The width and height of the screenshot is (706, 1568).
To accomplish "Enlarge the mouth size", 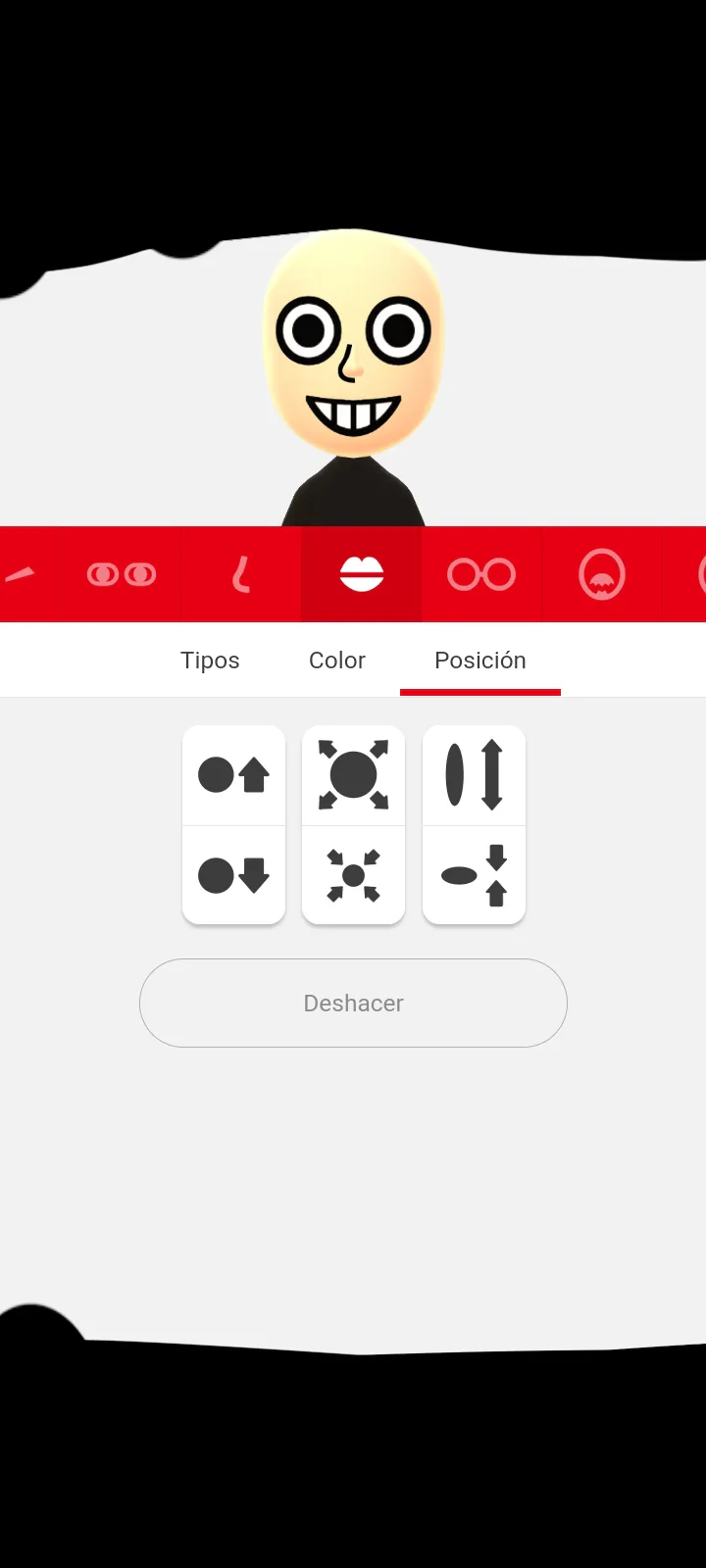I will click(x=353, y=775).
